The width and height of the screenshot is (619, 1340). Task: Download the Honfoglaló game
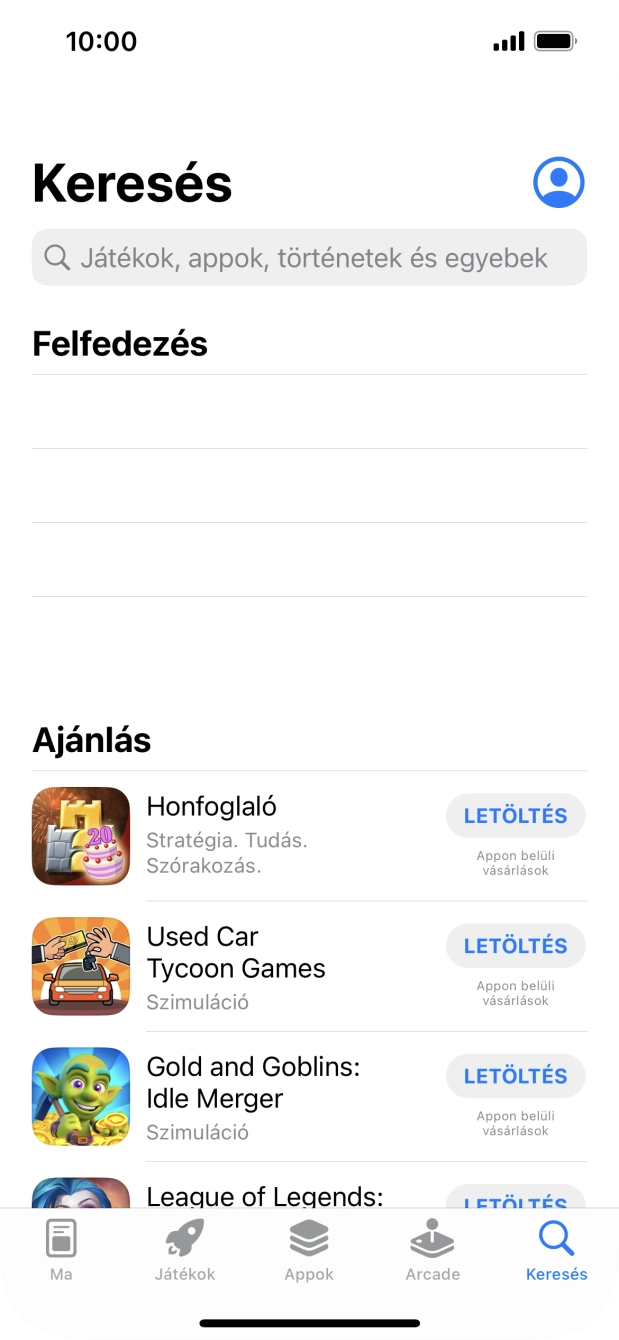click(x=515, y=816)
